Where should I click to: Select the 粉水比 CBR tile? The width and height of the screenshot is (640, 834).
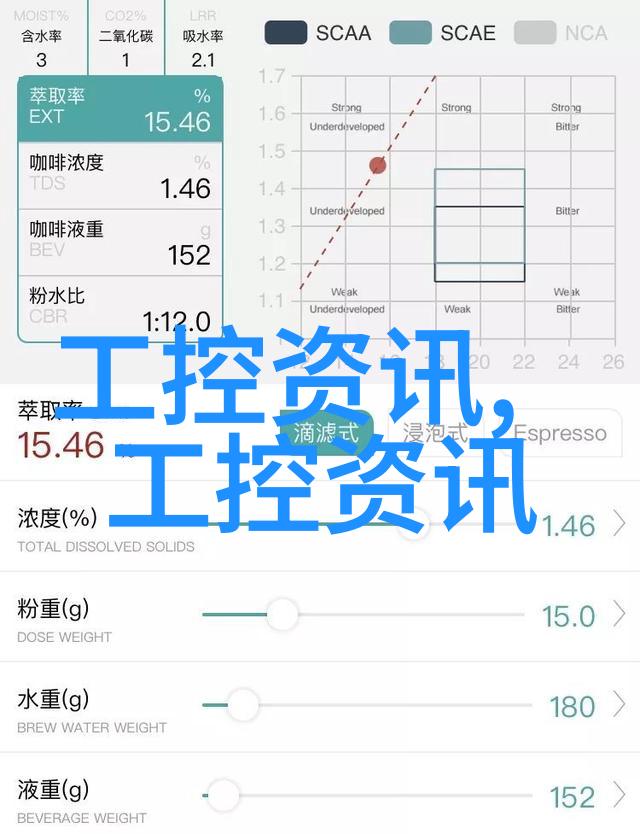coord(119,307)
